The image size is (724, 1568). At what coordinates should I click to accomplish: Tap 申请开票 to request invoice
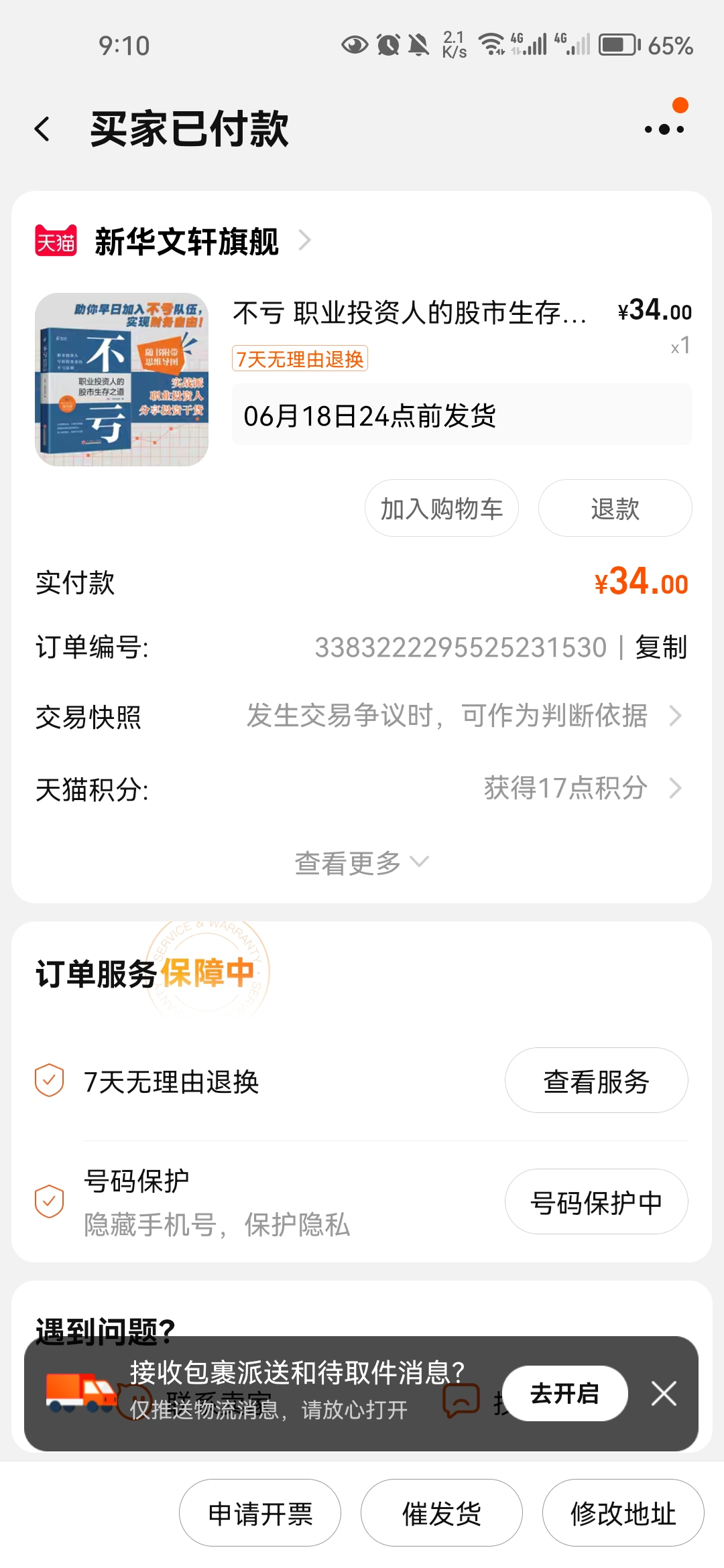click(x=260, y=1513)
